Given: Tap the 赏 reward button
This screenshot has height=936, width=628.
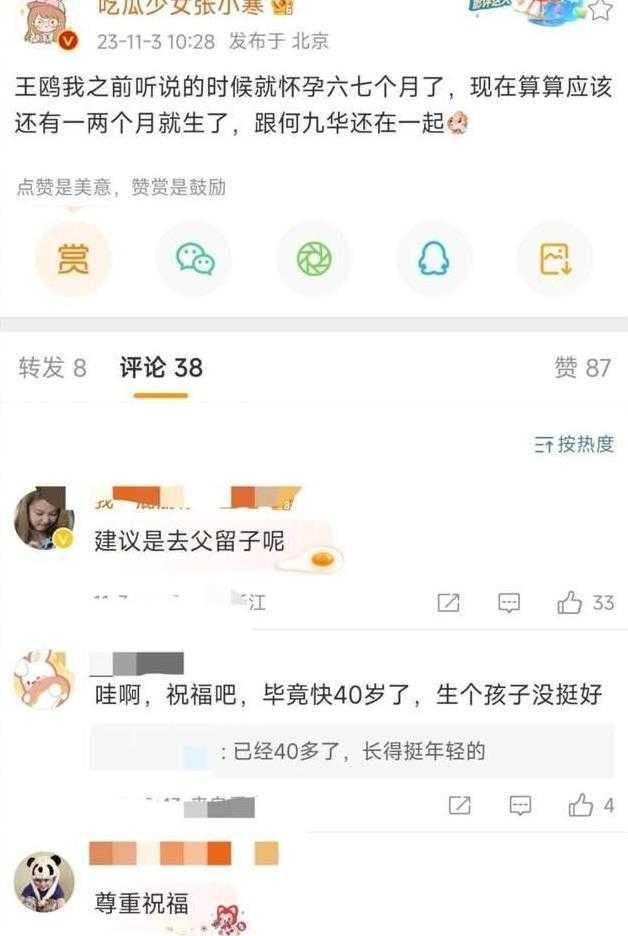Looking at the screenshot, I should click(x=73, y=258).
